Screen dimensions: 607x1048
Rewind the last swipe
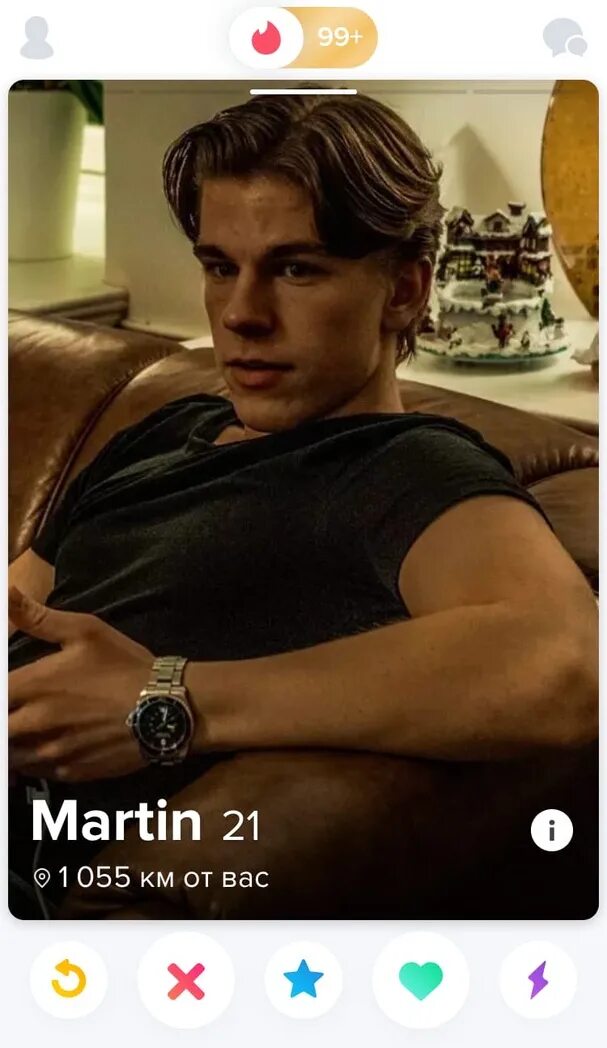[x=69, y=979]
